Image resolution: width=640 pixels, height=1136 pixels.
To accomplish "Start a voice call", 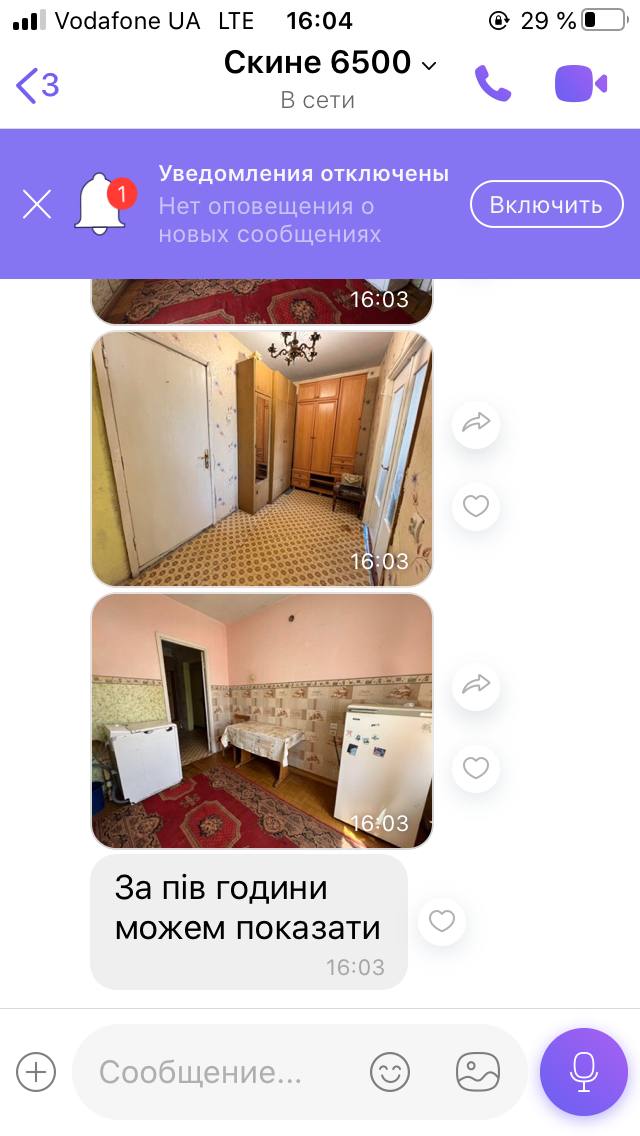I will (493, 84).
